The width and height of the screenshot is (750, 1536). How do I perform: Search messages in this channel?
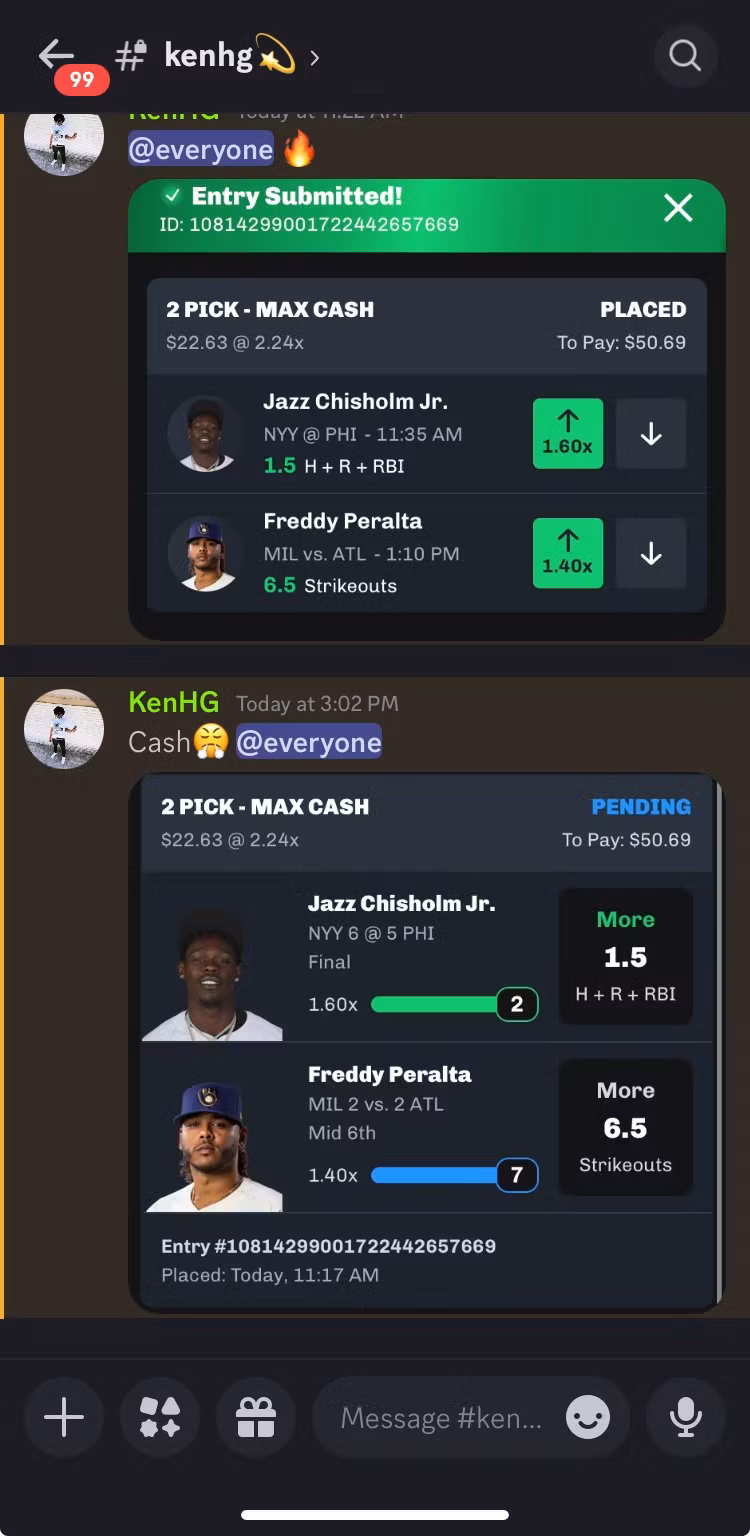tap(685, 55)
